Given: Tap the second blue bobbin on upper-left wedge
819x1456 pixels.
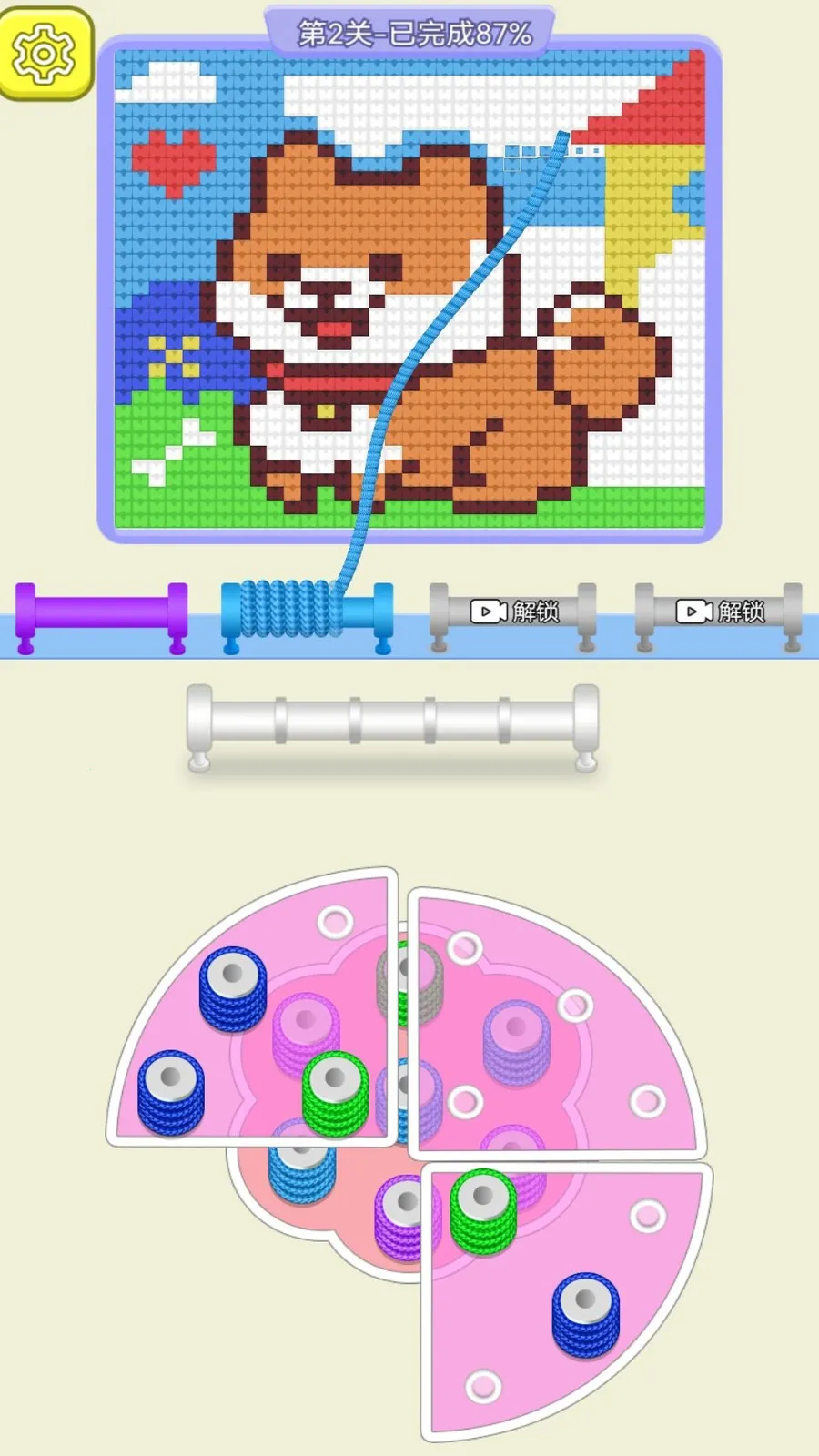Looking at the screenshot, I should point(173,1092).
